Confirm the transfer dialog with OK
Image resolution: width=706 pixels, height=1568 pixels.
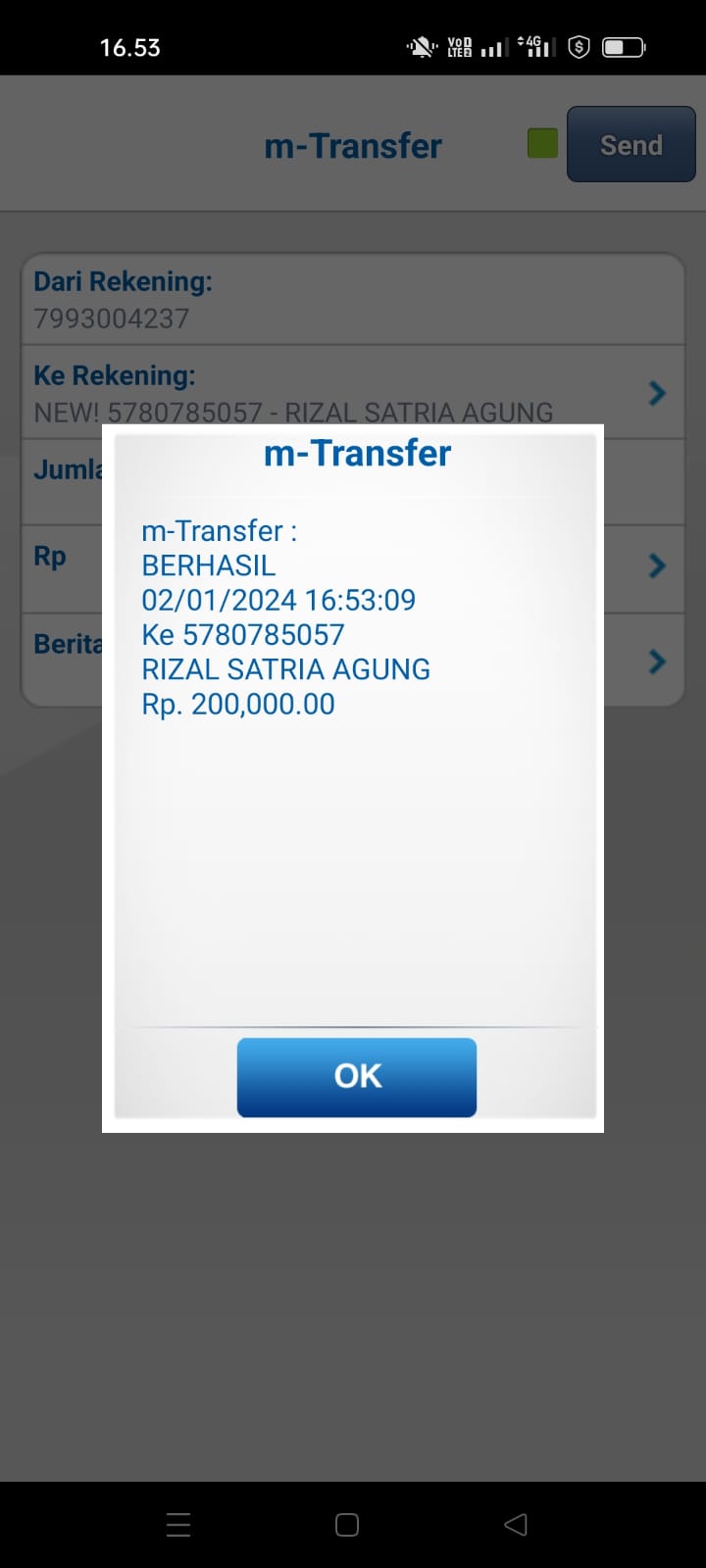[356, 1076]
